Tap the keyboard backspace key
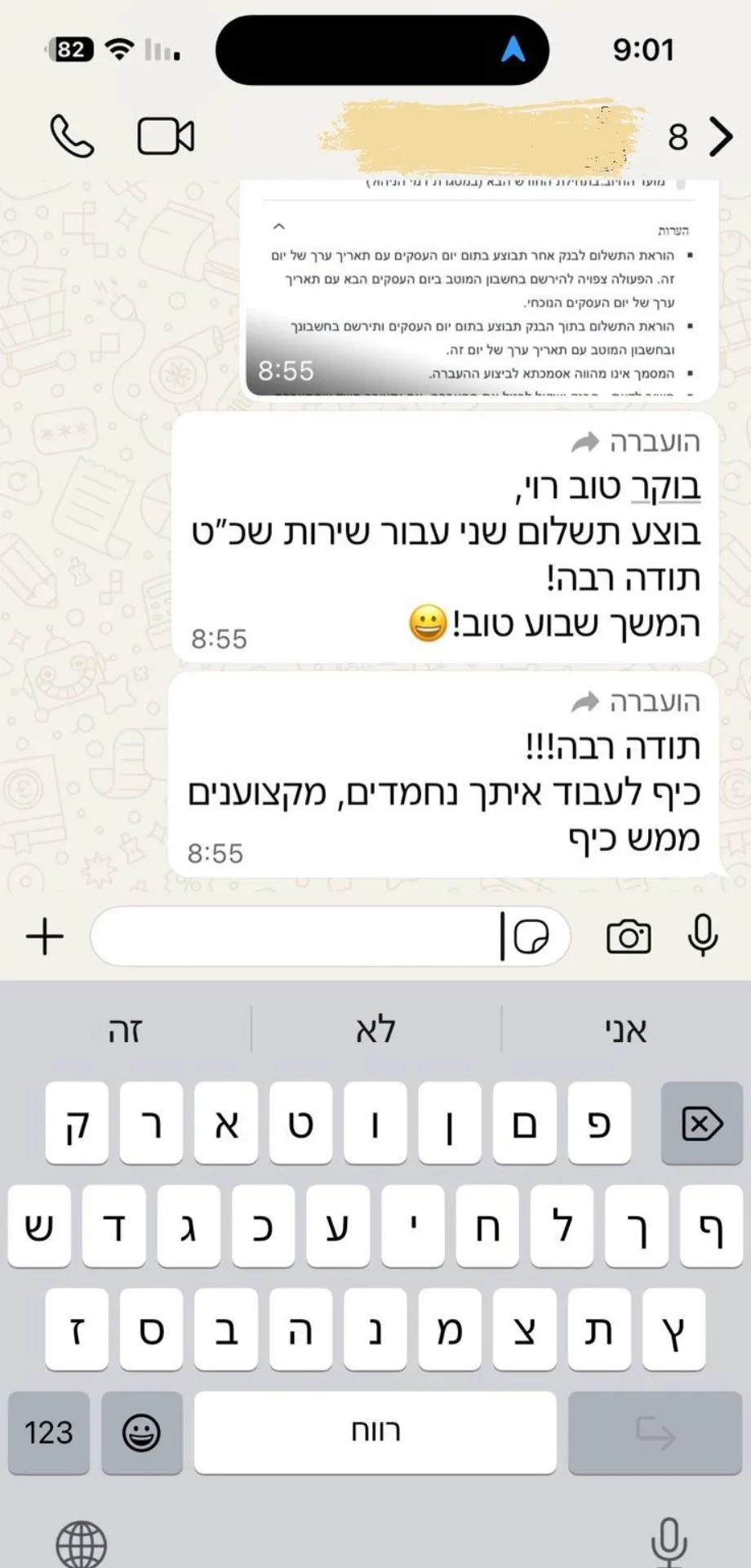The image size is (751, 1568). pos(701,1124)
